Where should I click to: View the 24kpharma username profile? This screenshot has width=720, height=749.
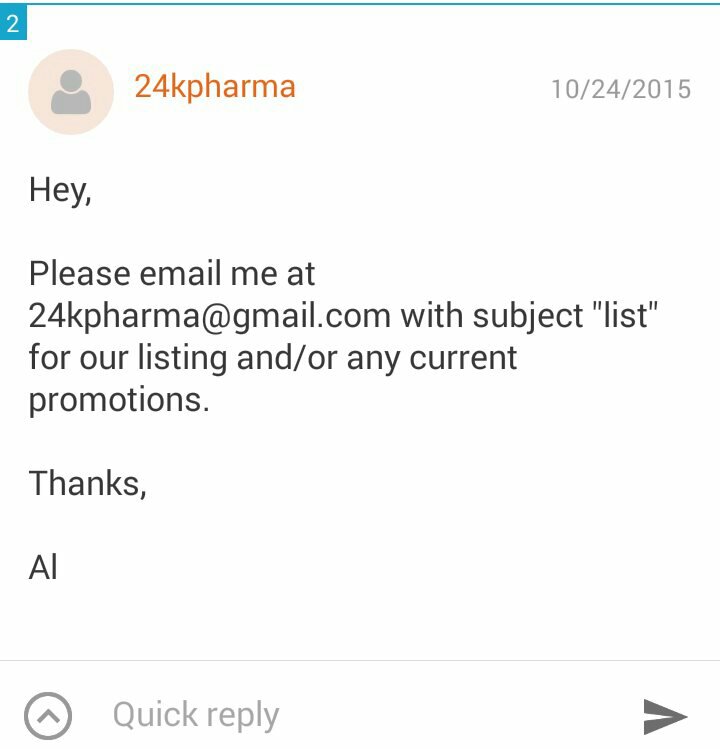point(215,87)
